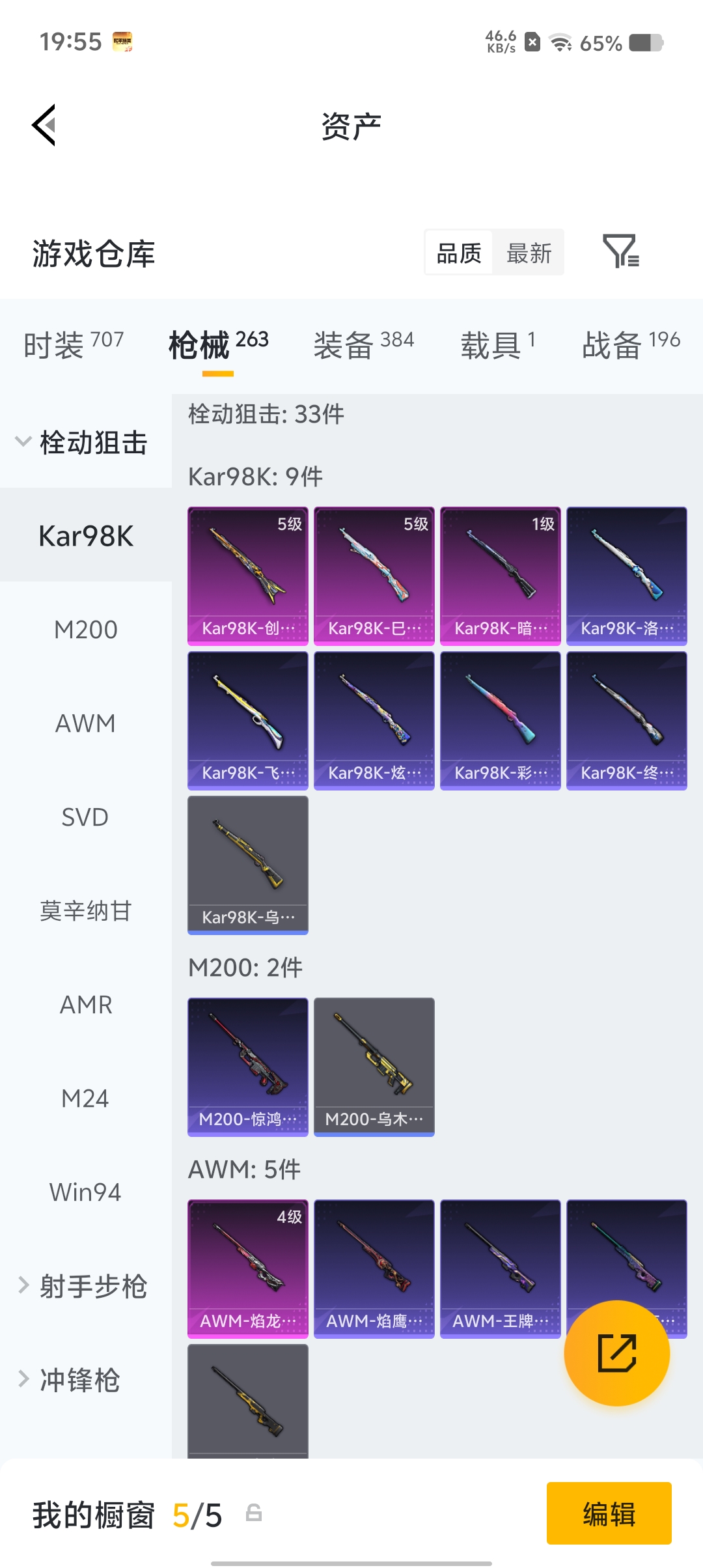This screenshot has height=1568, width=703.
Task: Go back from the 资产 page
Action: 44,125
